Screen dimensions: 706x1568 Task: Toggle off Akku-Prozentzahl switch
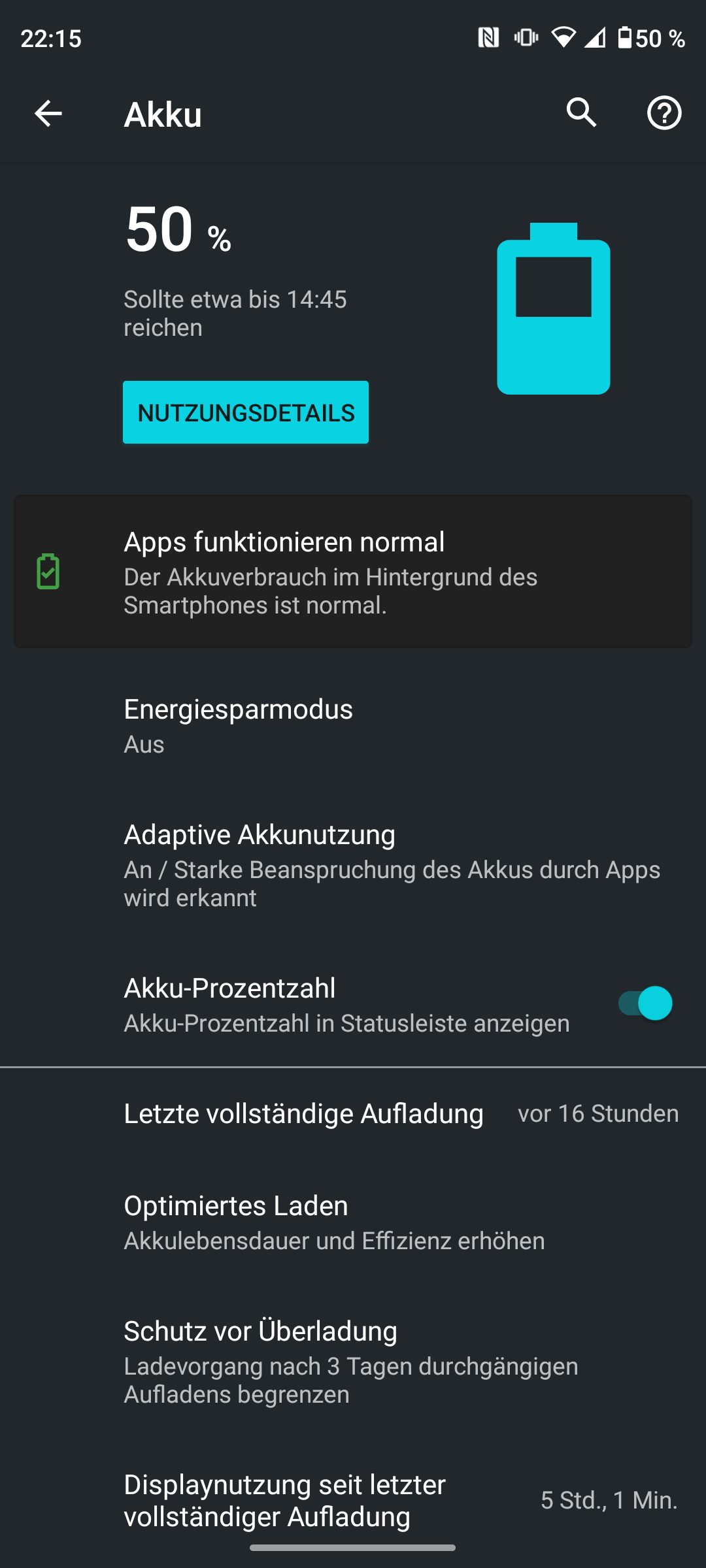tap(645, 1004)
